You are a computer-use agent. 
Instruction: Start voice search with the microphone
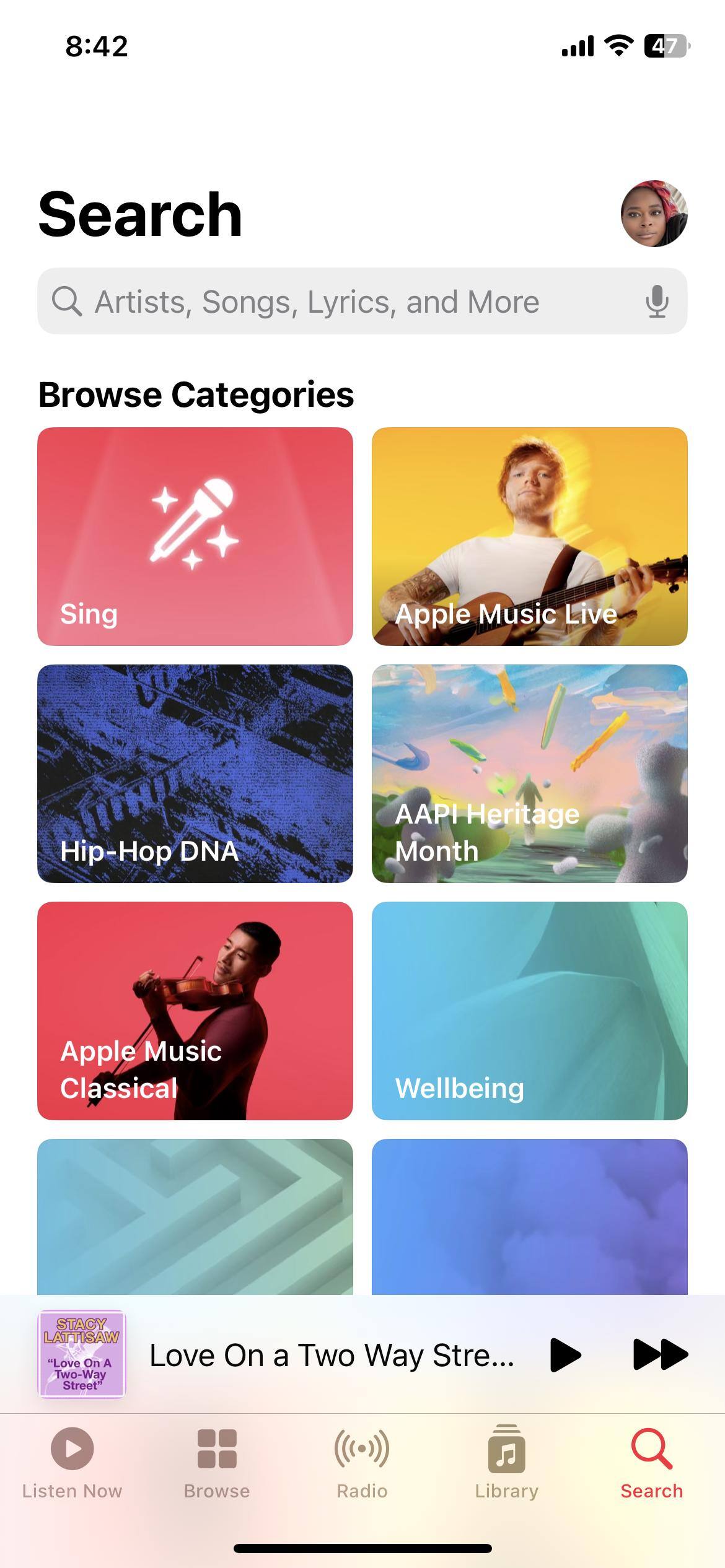[x=657, y=302]
